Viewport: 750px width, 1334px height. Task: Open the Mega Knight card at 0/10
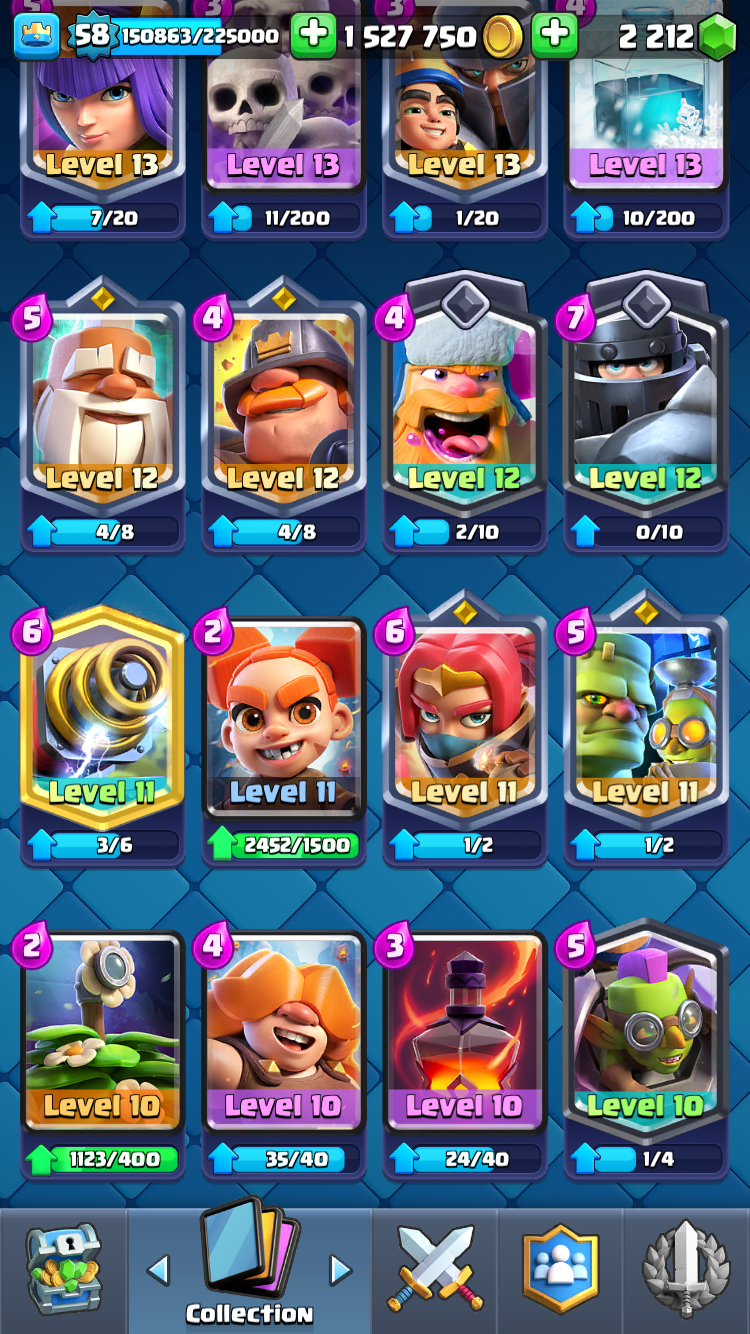(x=646, y=412)
